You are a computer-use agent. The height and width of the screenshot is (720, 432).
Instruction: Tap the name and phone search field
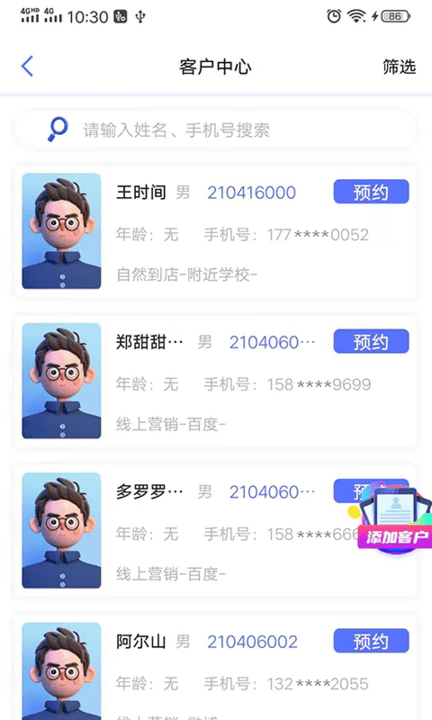[216, 130]
